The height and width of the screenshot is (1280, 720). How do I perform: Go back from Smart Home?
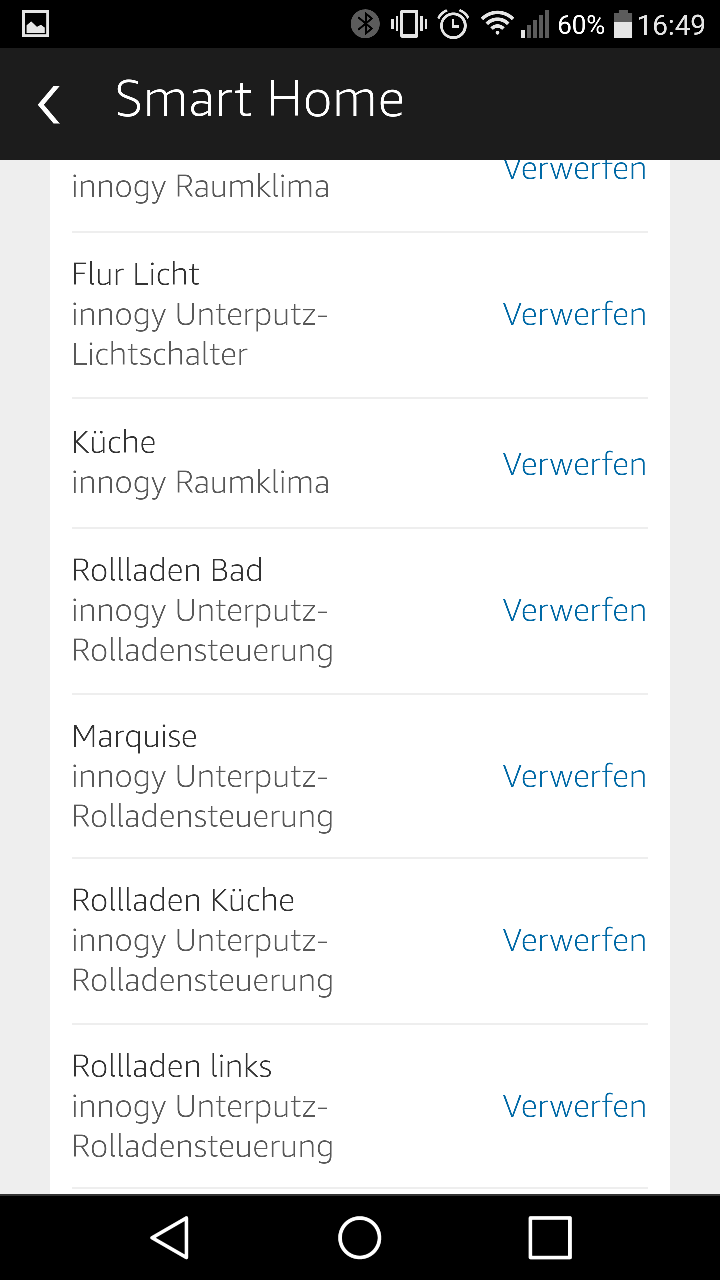click(x=49, y=103)
